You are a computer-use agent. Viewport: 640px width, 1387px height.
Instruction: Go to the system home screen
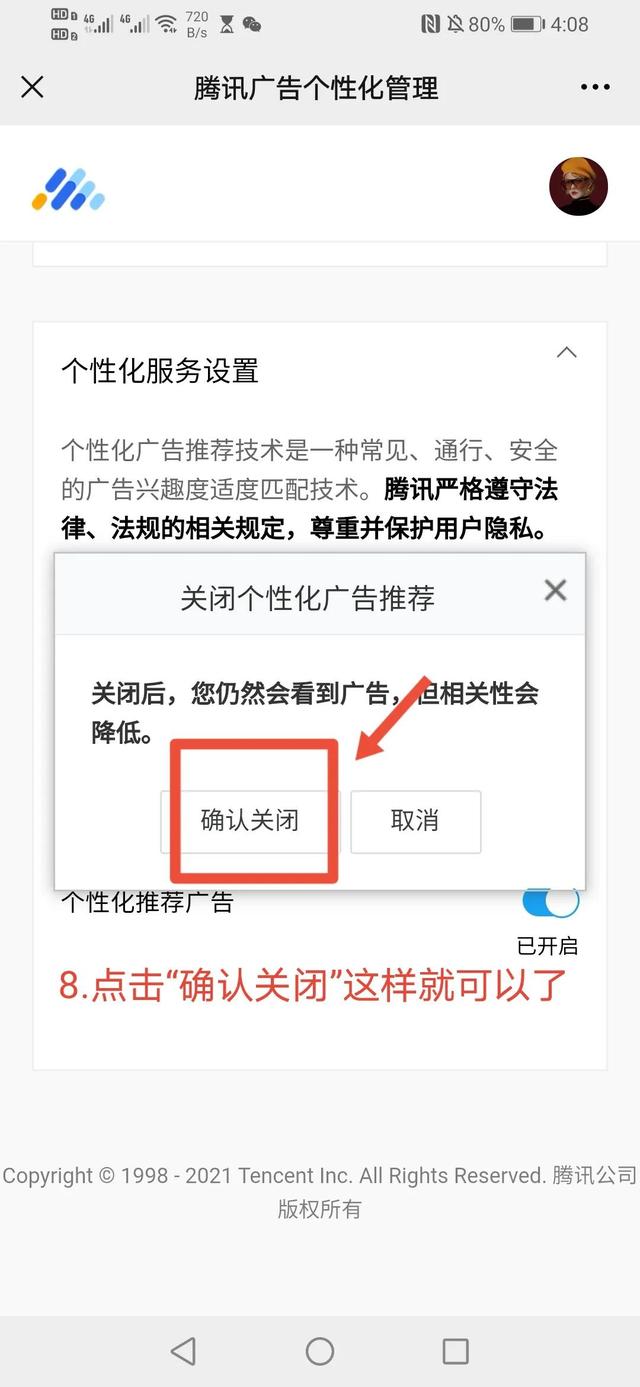pyautogui.click(x=320, y=1352)
